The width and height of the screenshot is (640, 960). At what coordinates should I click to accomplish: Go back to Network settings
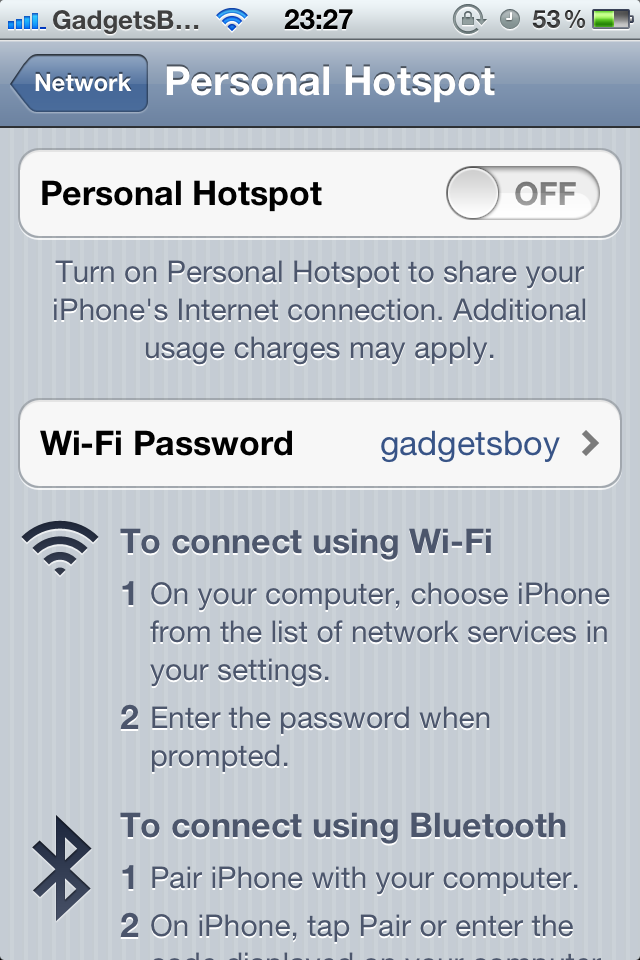tap(80, 83)
